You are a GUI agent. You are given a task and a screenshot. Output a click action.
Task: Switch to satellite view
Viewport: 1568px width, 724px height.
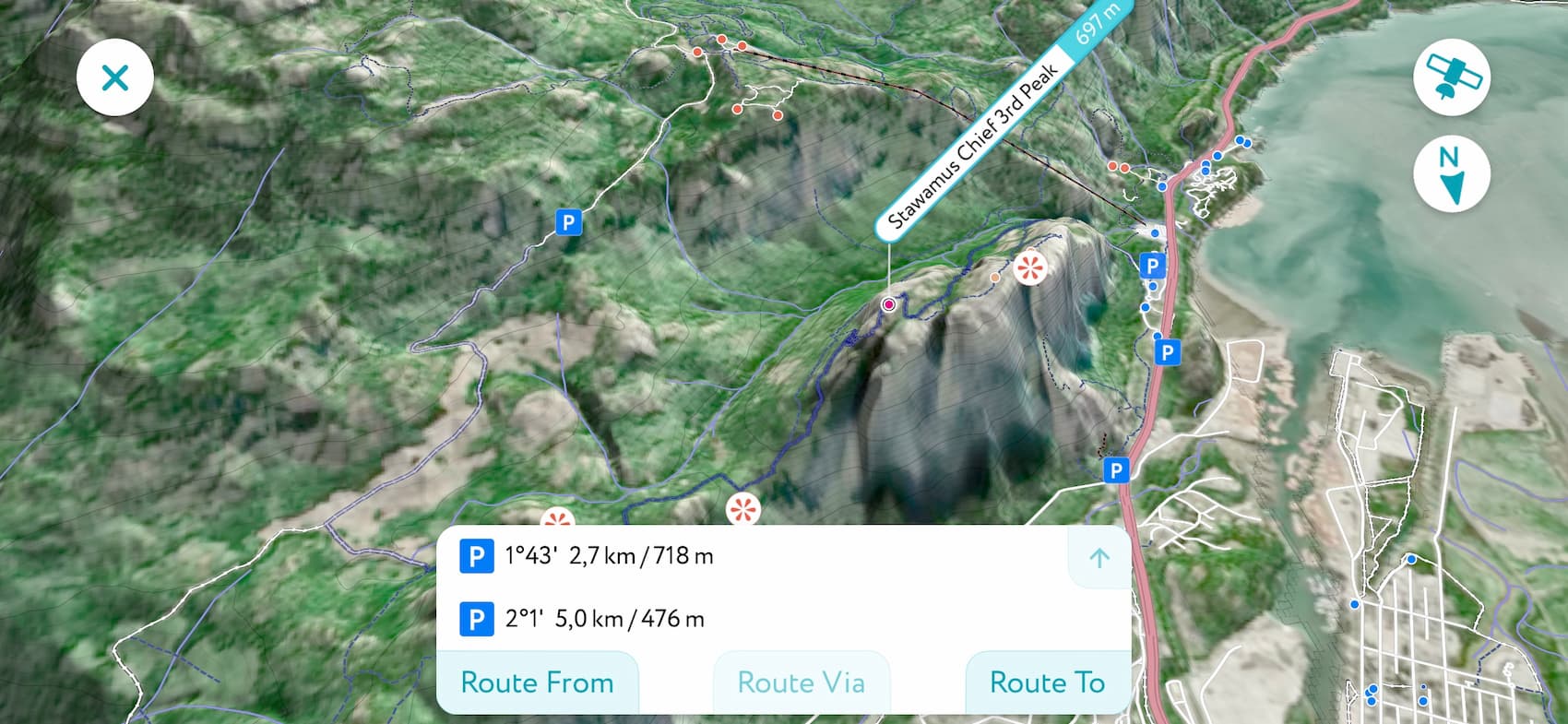coord(1452,77)
